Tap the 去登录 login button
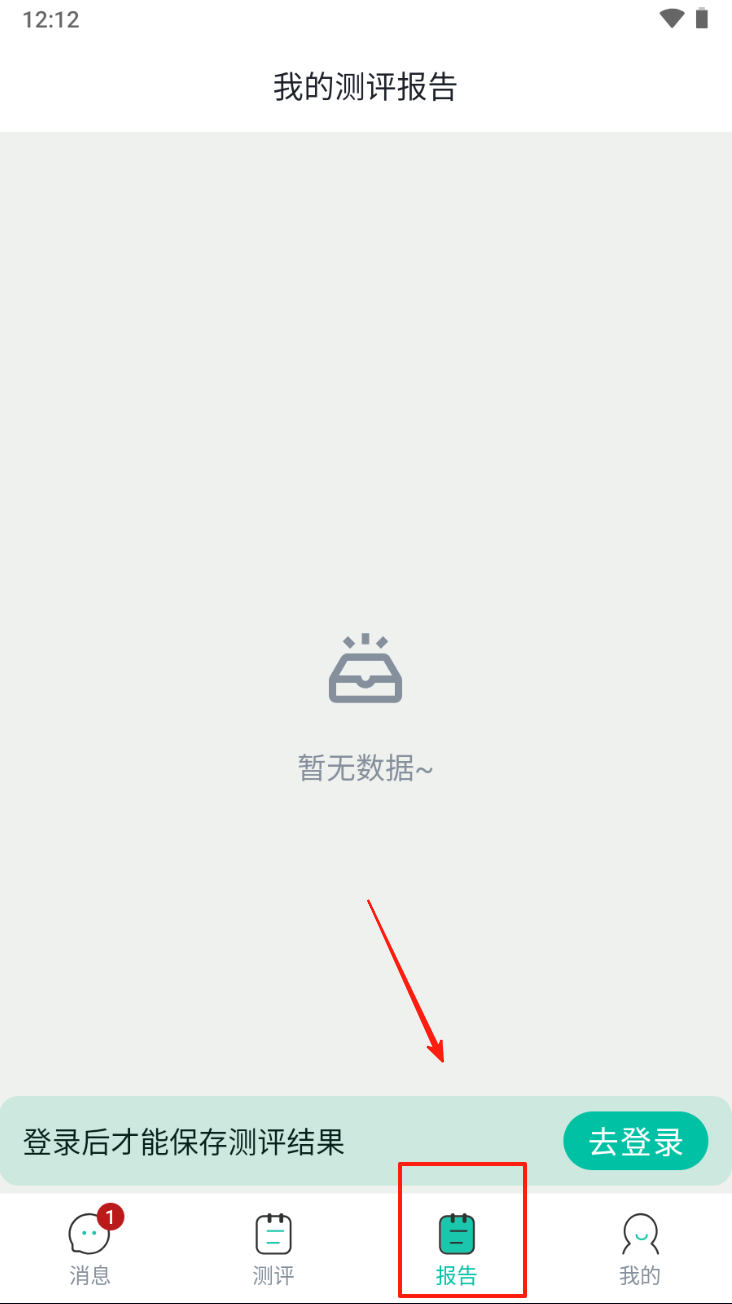732x1304 pixels. pyautogui.click(x=635, y=1141)
